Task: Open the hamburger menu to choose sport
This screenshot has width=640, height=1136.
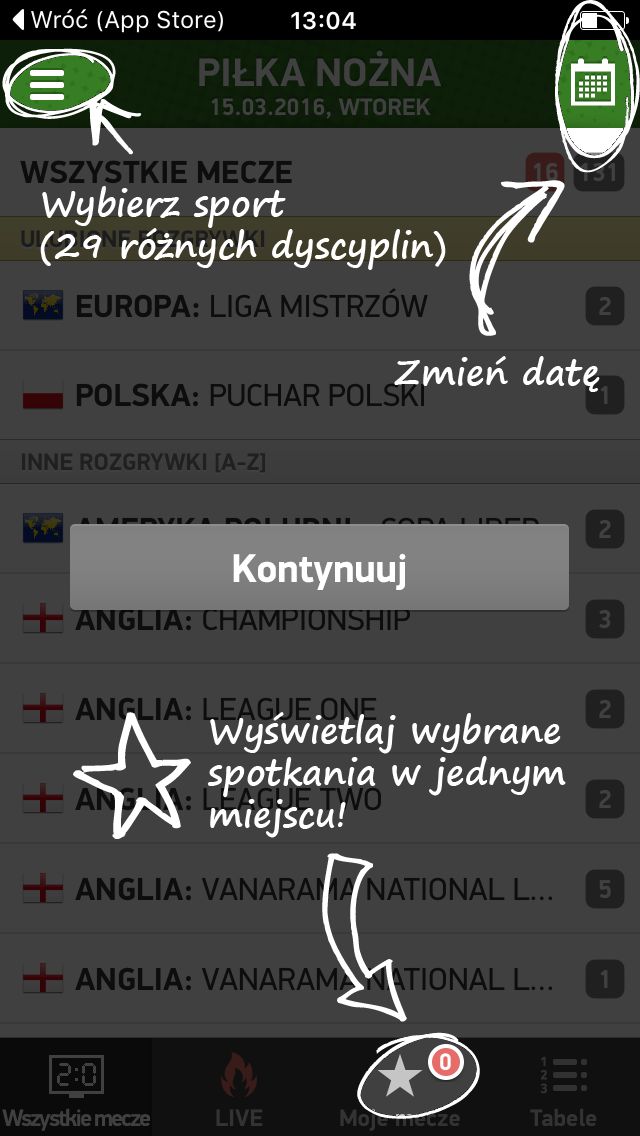Action: coord(46,85)
